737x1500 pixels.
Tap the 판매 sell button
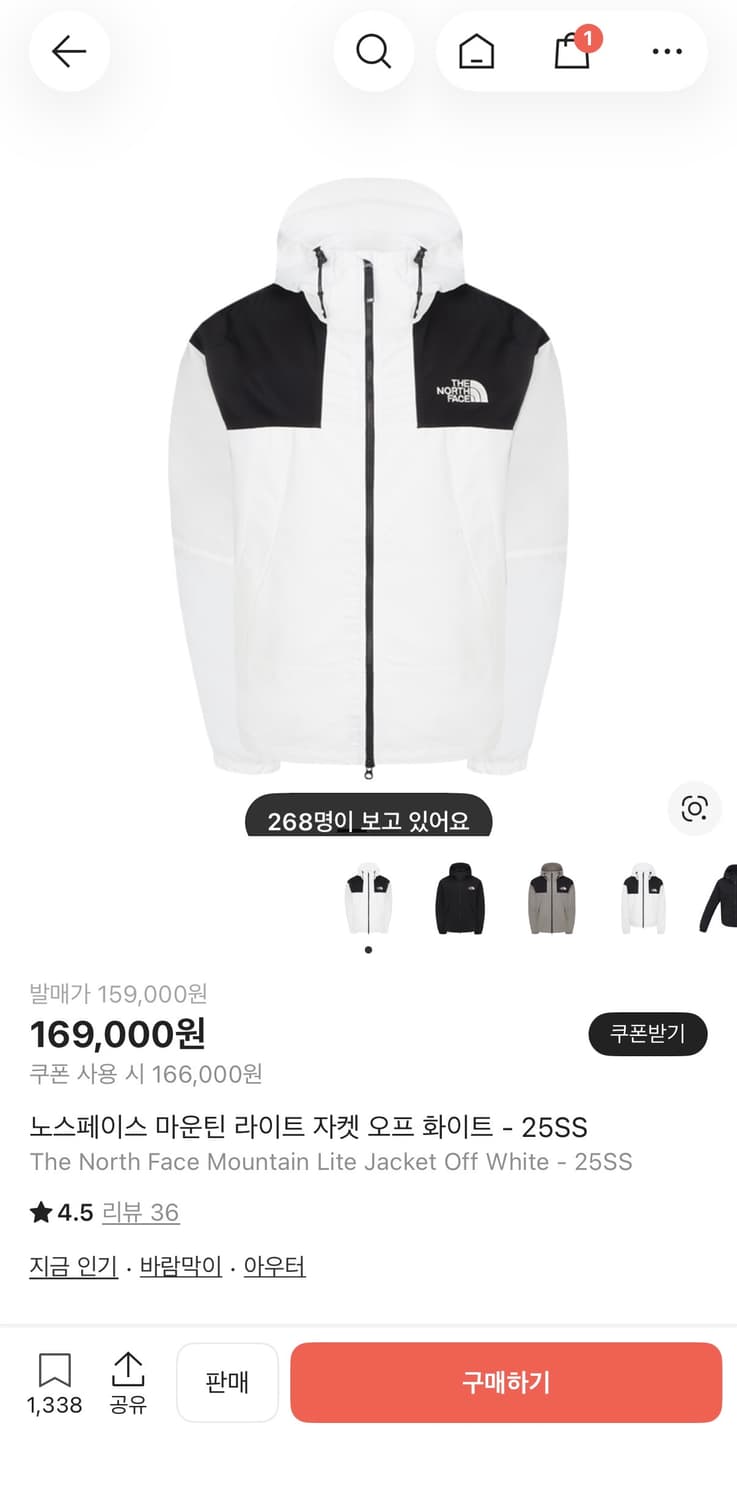pyautogui.click(x=227, y=1381)
